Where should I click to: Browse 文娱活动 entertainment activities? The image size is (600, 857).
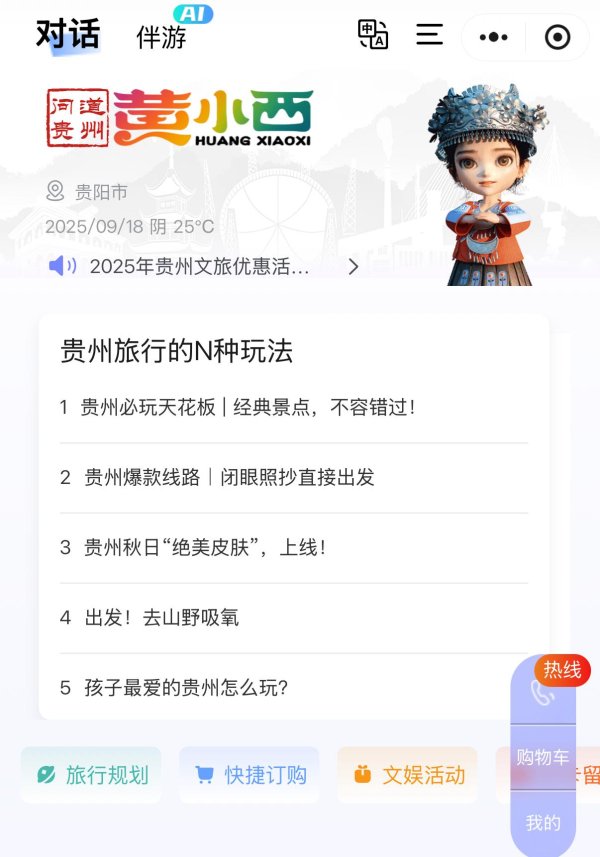[408, 775]
